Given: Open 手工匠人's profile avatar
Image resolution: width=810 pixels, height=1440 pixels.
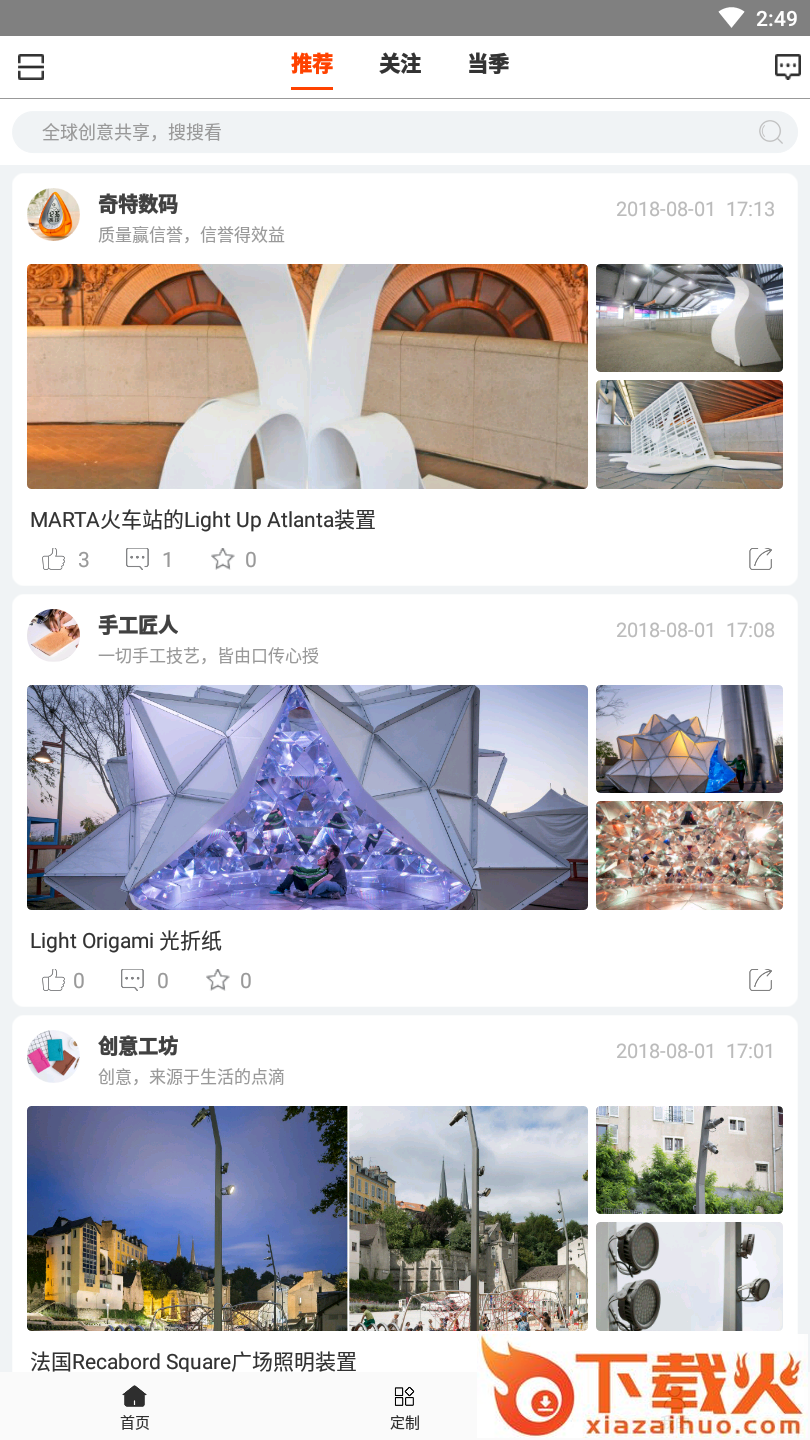Looking at the screenshot, I should [x=53, y=635].
